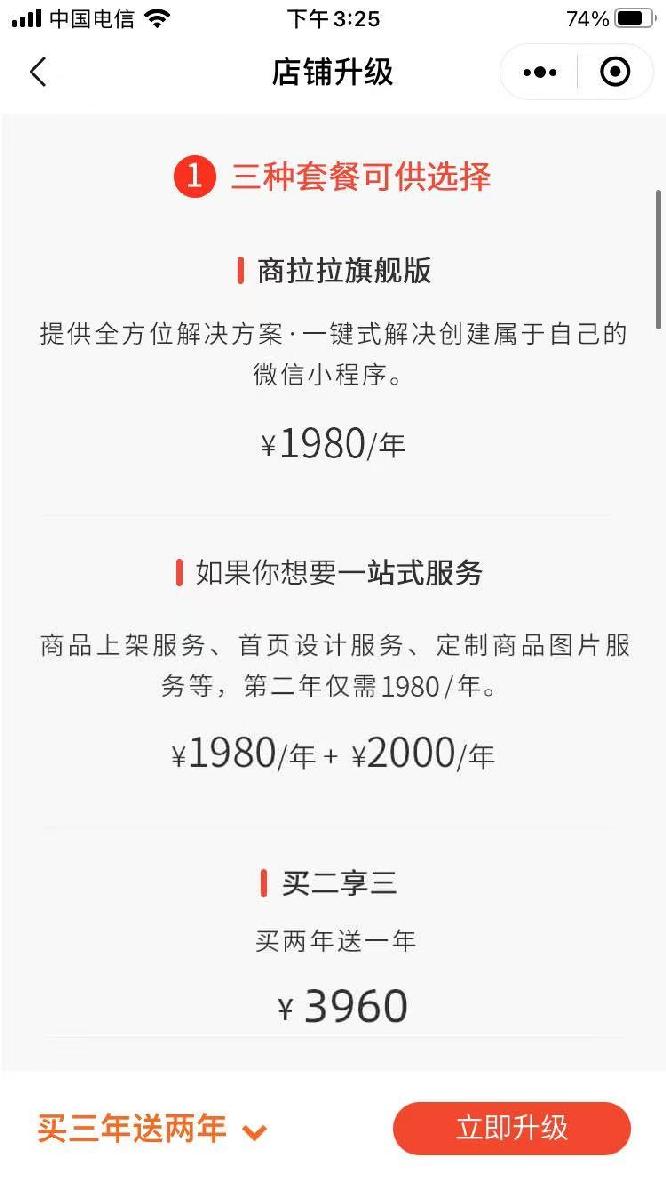Open the mini program three-dot menu
This screenshot has height=1186, width=666.
point(540,73)
